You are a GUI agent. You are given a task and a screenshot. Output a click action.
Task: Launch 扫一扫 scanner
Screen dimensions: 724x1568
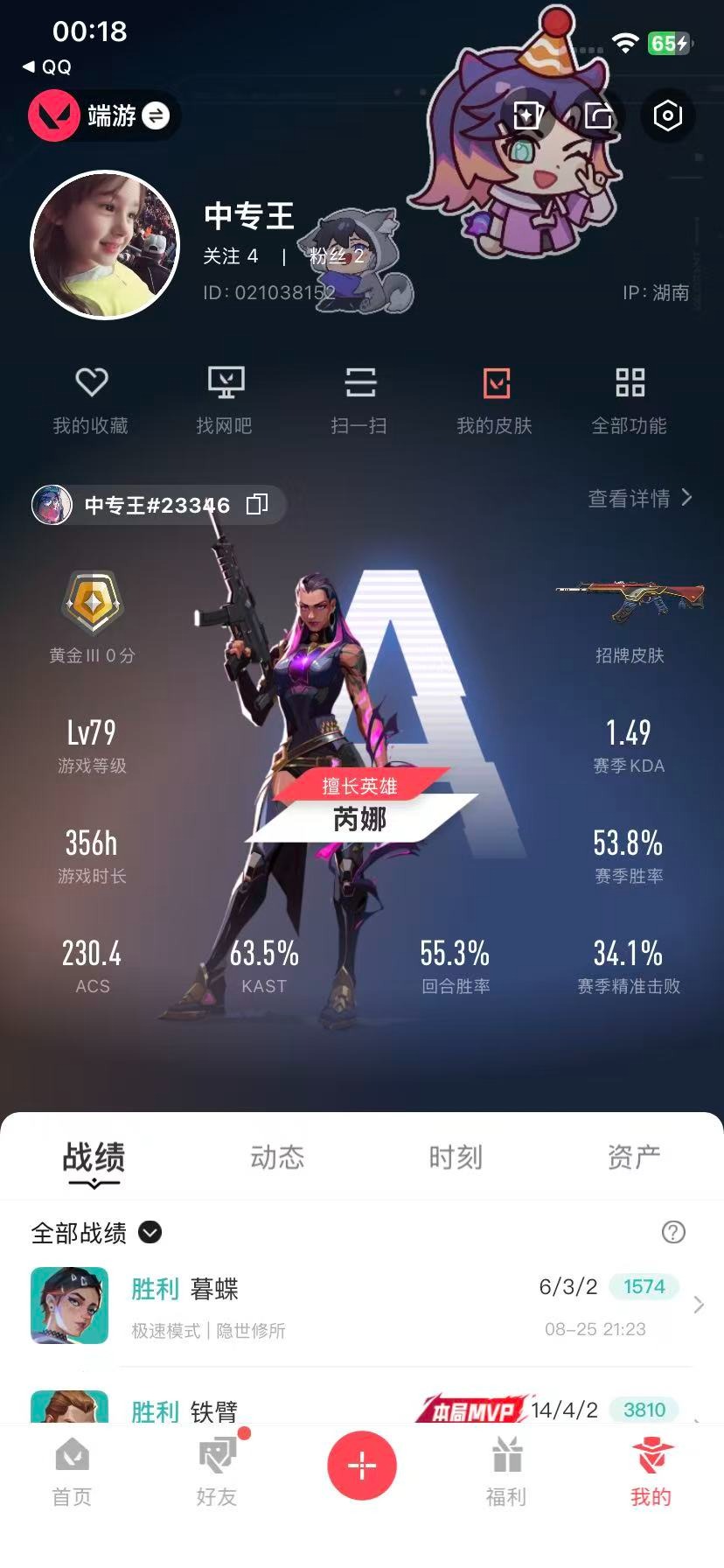359,401
